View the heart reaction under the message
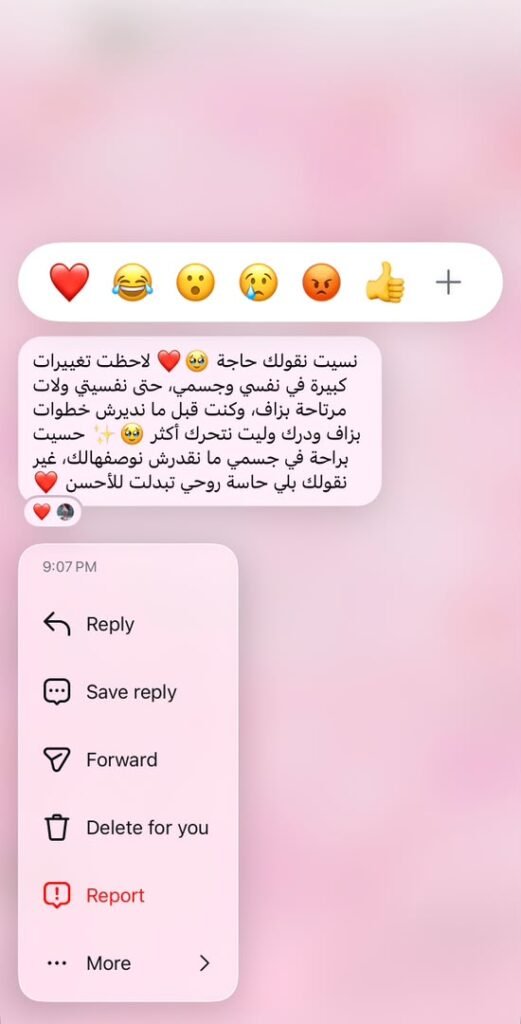The height and width of the screenshot is (1024, 521). tap(53, 512)
